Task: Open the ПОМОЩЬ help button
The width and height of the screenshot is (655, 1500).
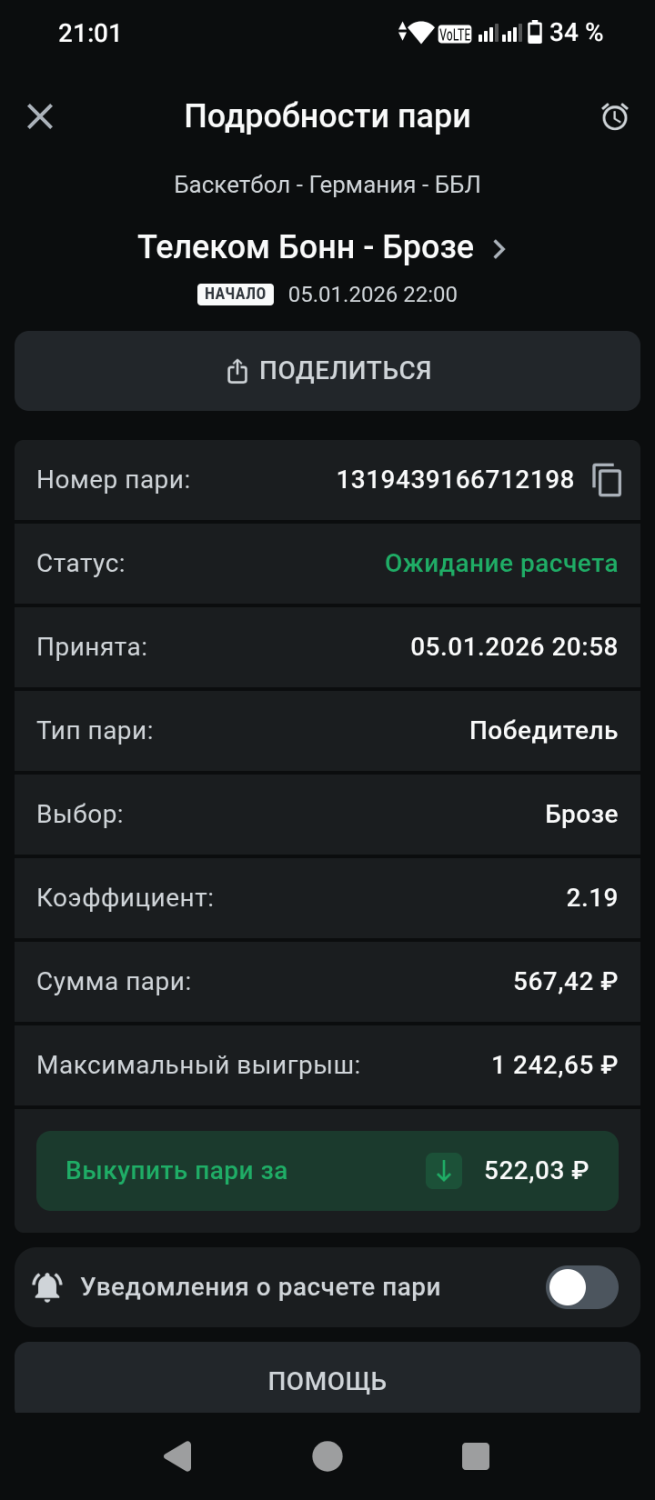Action: pyautogui.click(x=327, y=1381)
